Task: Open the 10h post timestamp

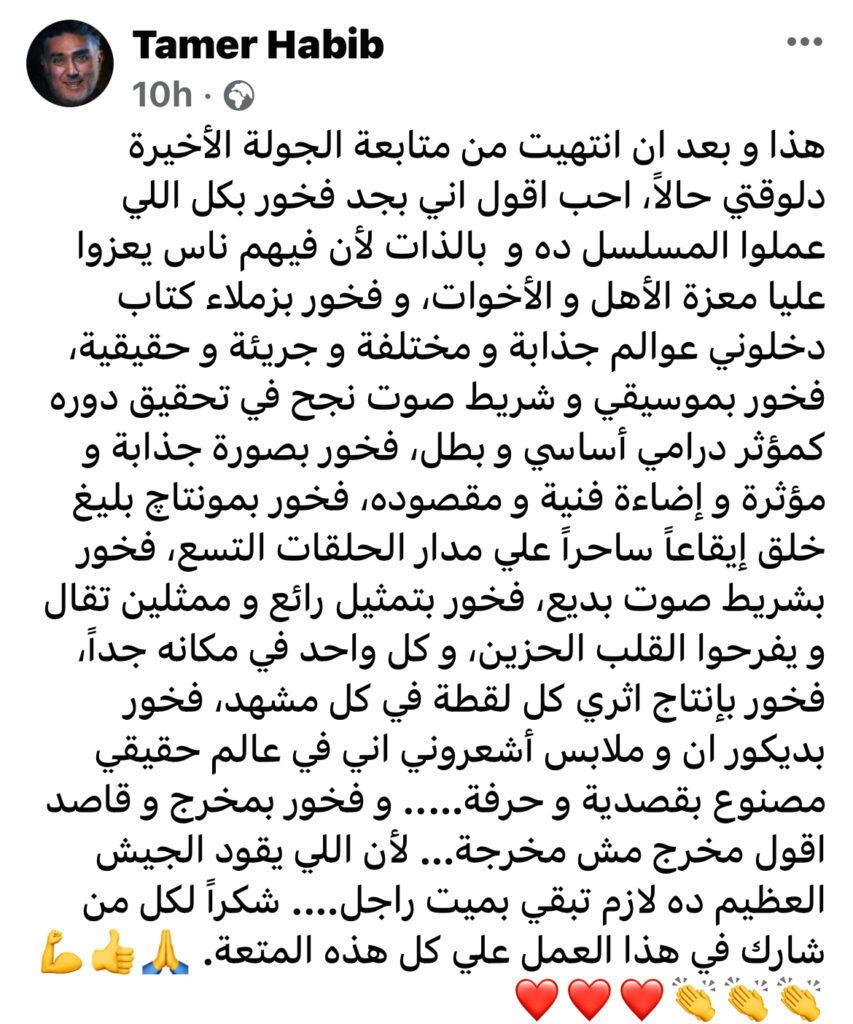Action: pyautogui.click(x=161, y=95)
